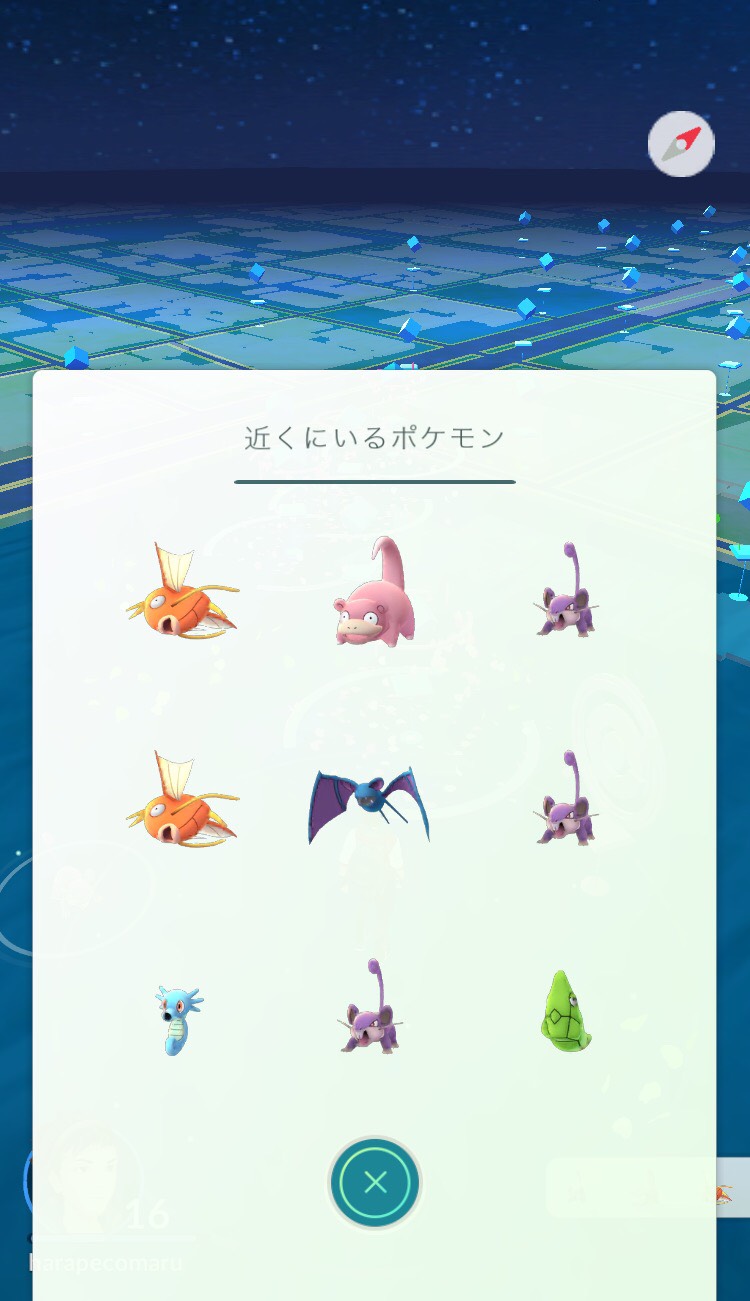Pick the Metapod from nearby Pokémon
Viewport: 750px width, 1301px height.
[x=565, y=1012]
